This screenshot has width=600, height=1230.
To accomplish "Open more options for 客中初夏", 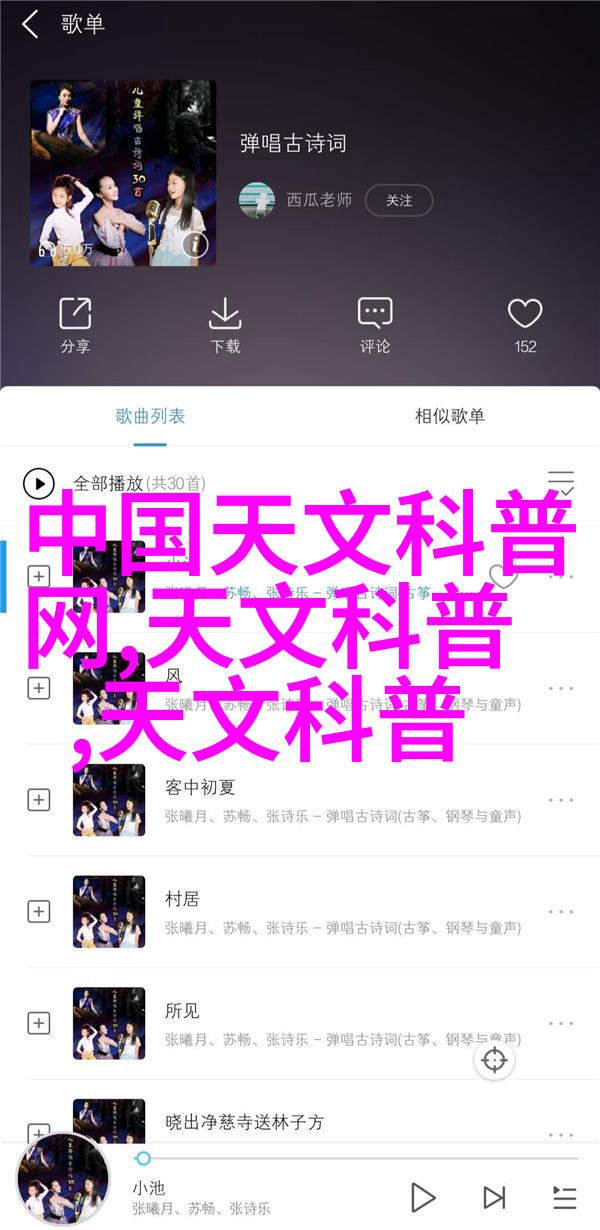I will 561,799.
